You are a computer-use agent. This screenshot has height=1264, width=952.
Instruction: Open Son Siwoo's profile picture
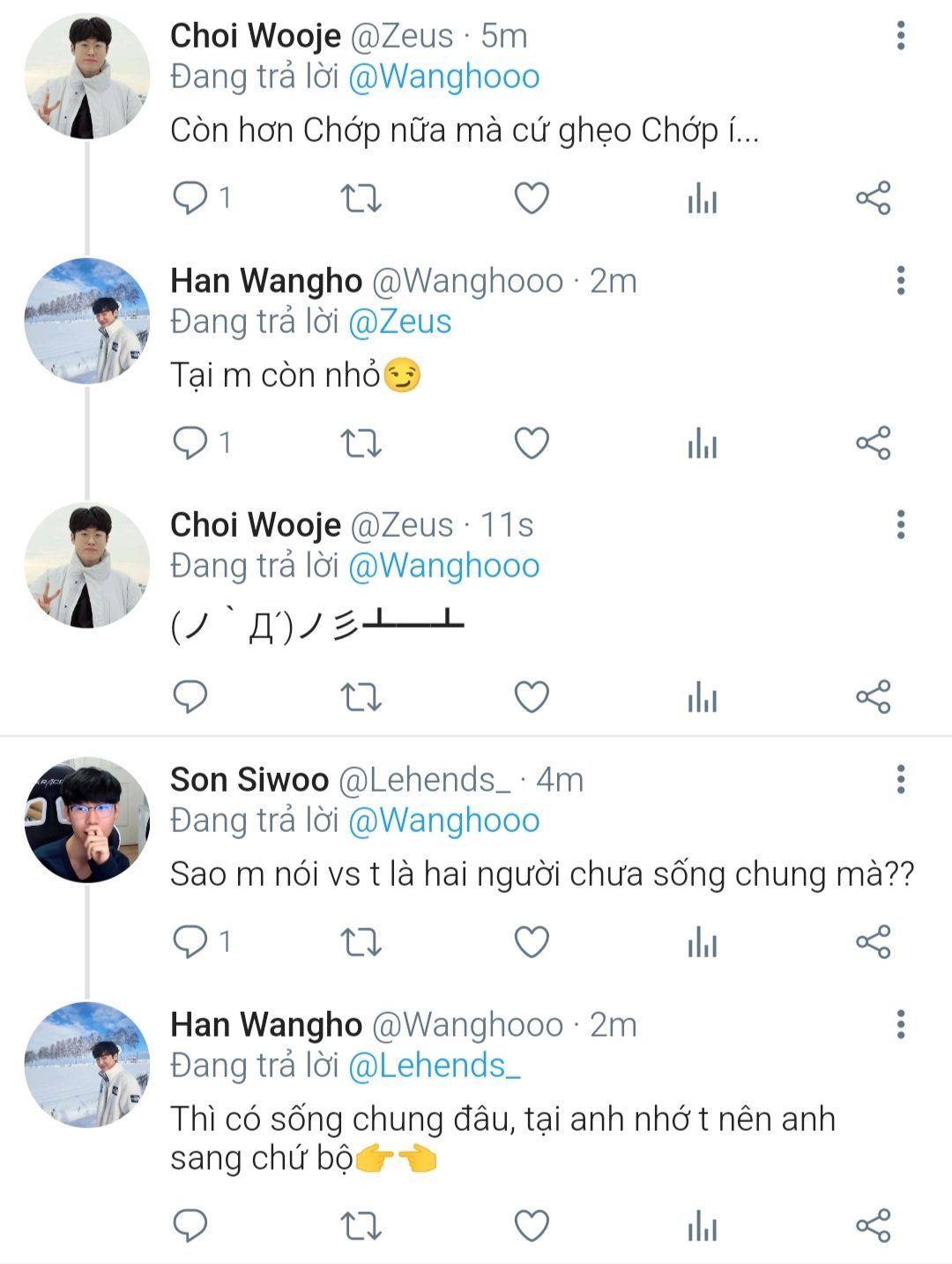87,820
